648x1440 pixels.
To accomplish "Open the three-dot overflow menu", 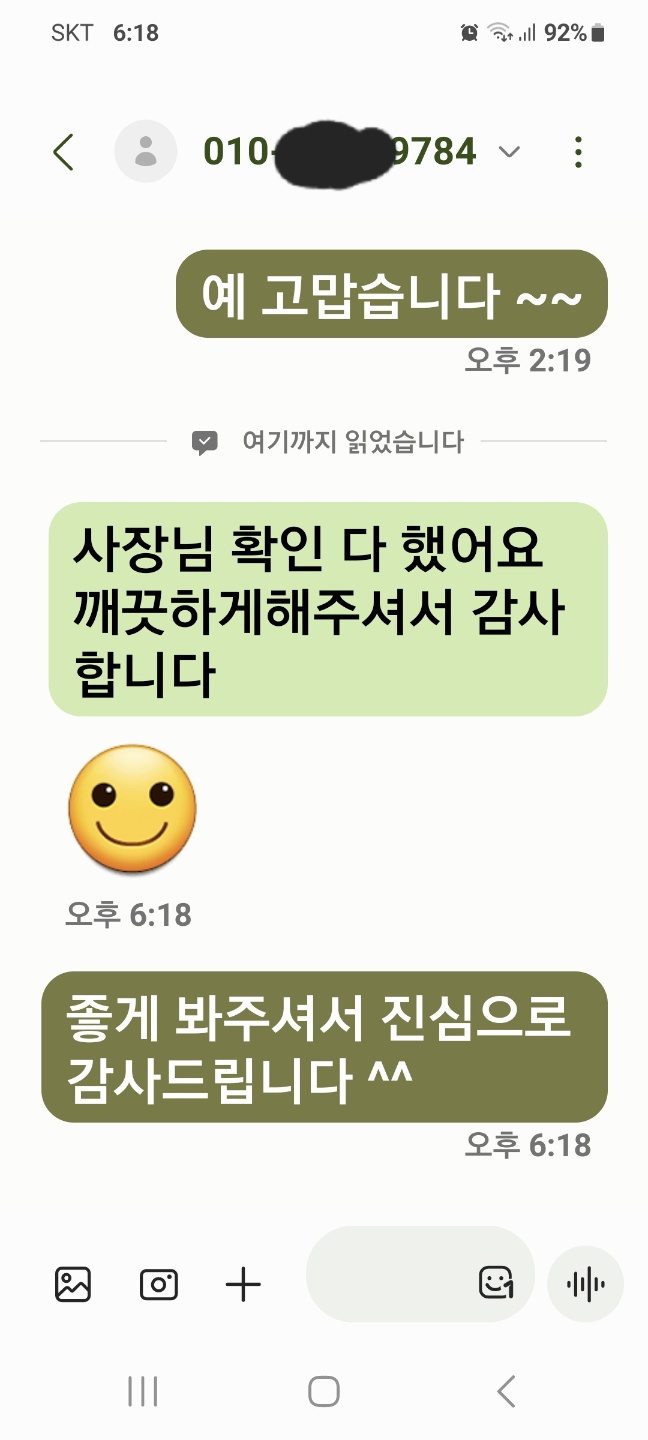I will point(578,152).
